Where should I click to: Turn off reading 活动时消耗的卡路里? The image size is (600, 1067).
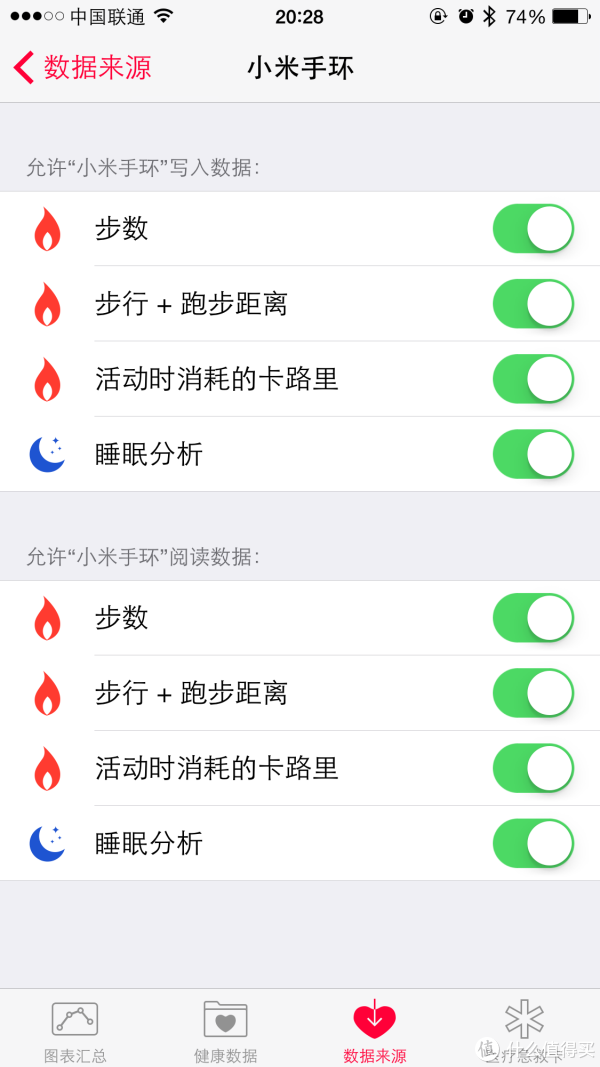pos(533,768)
